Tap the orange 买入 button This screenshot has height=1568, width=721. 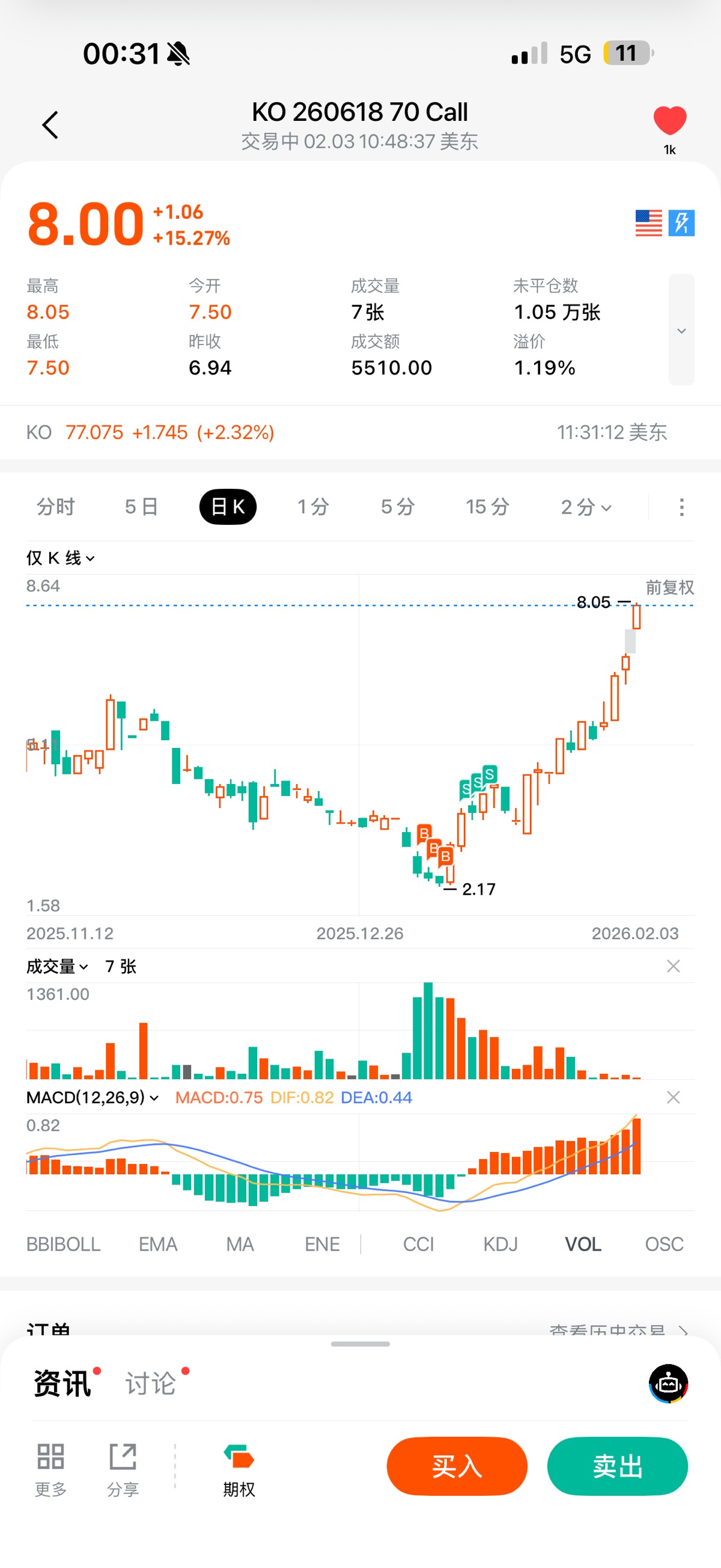pos(456,1466)
